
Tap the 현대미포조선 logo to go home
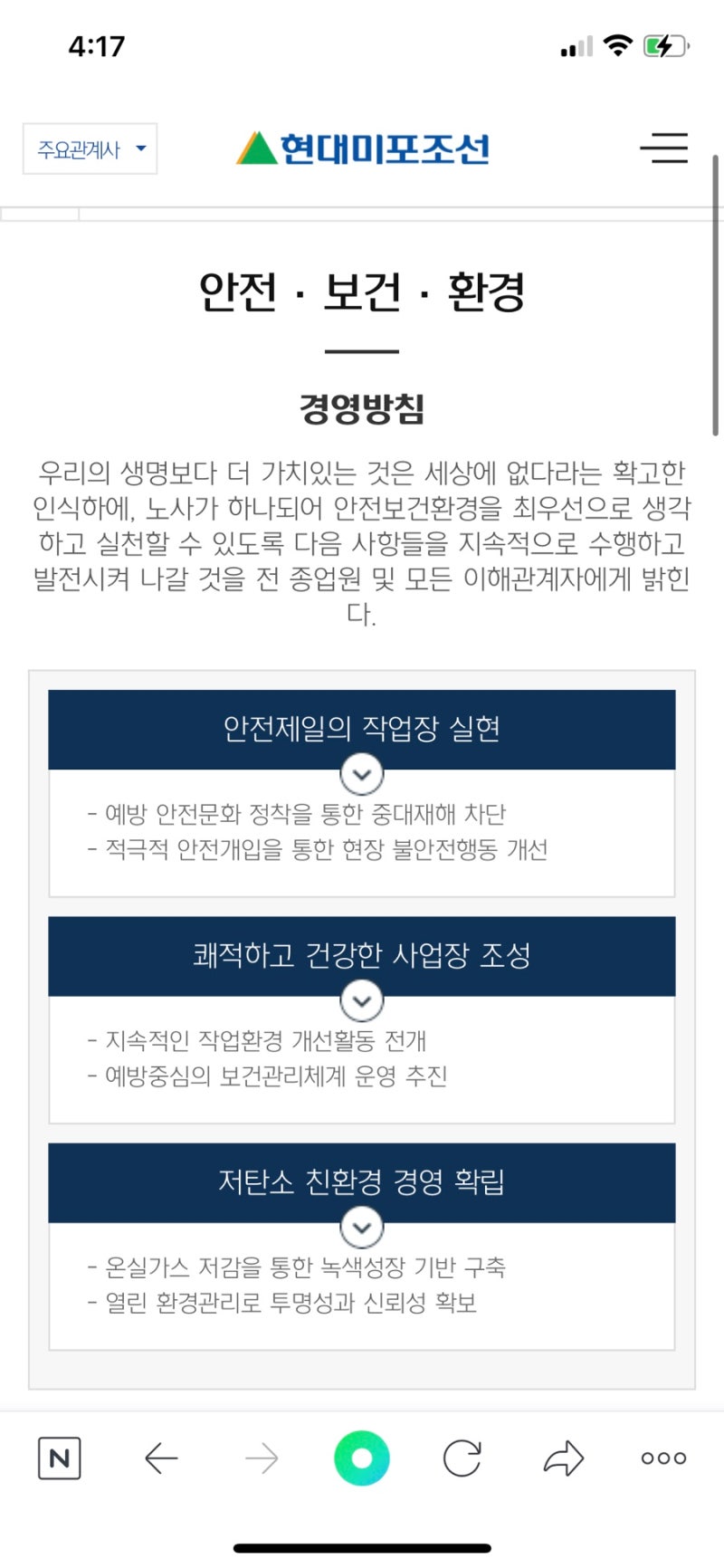click(x=362, y=148)
